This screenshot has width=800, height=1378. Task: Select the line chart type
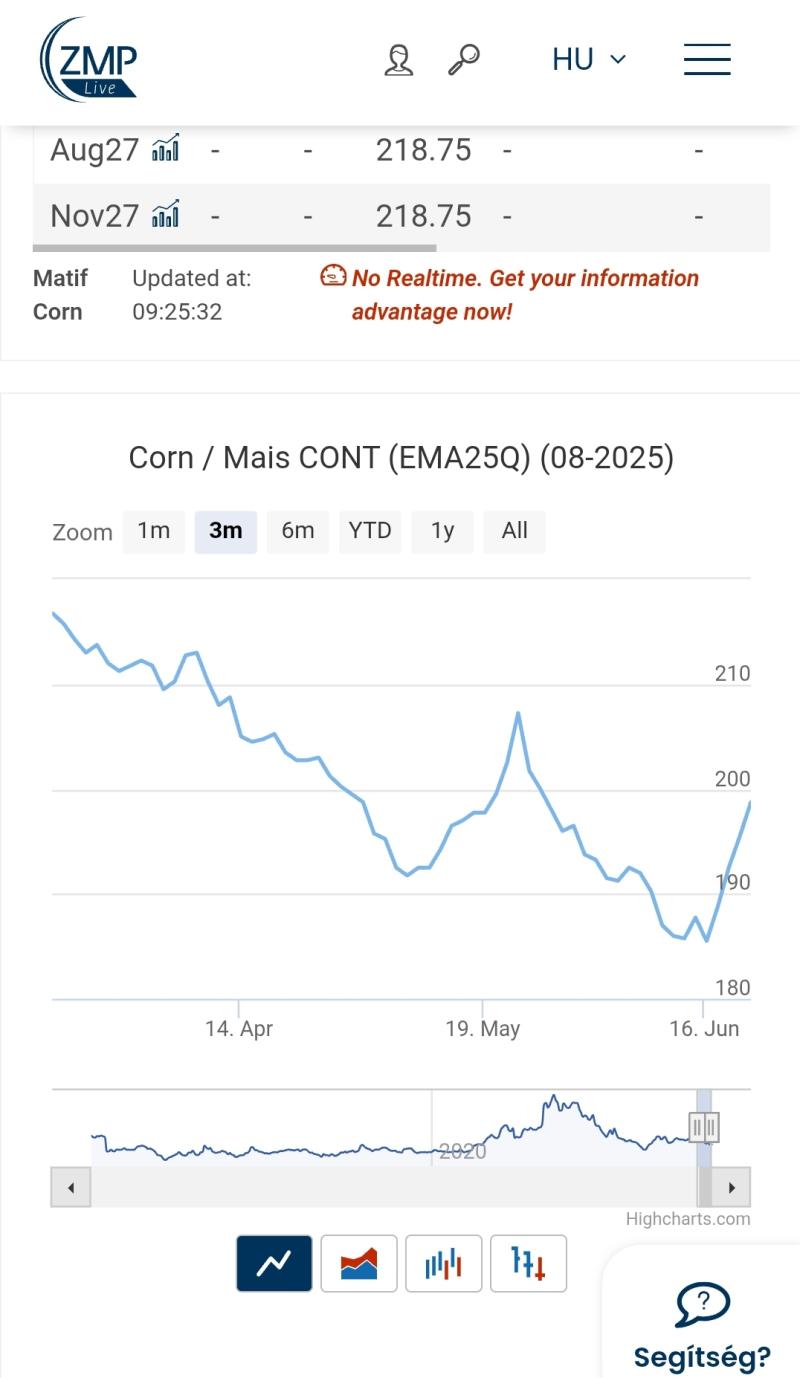click(x=274, y=1263)
